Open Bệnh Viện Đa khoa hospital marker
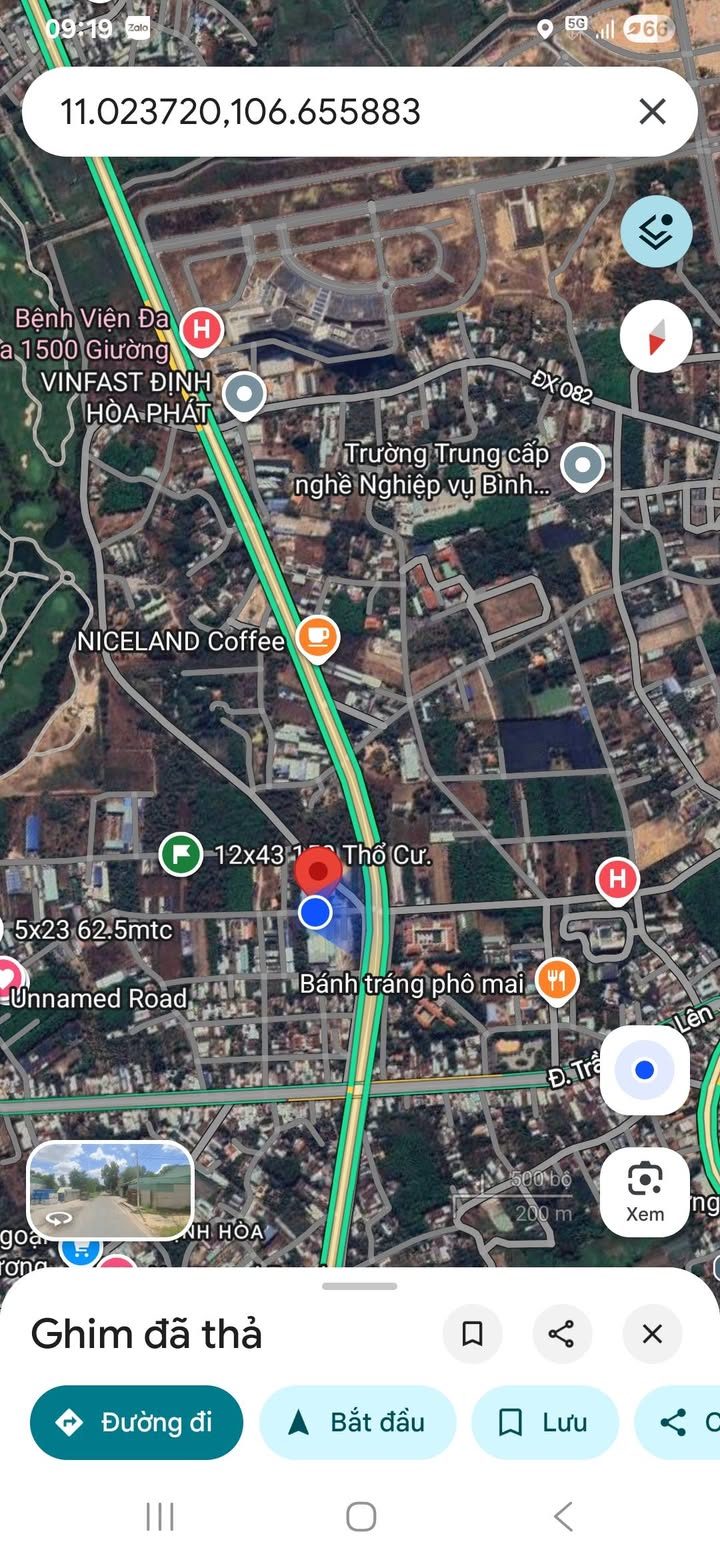The image size is (720, 1560). [202, 328]
